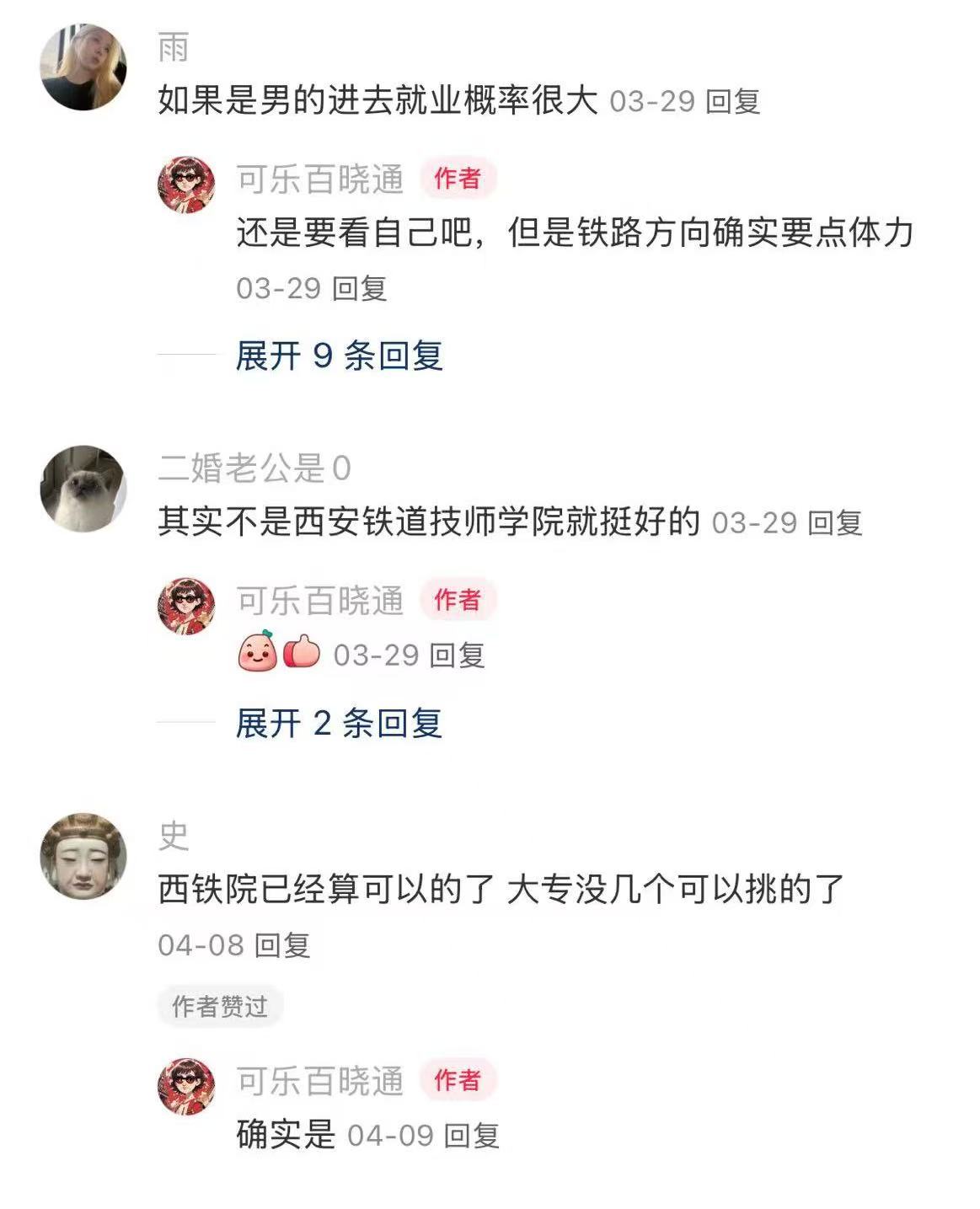Reply to the author's 铁路方向 response
The width and height of the screenshot is (980, 1209).
click(x=359, y=289)
